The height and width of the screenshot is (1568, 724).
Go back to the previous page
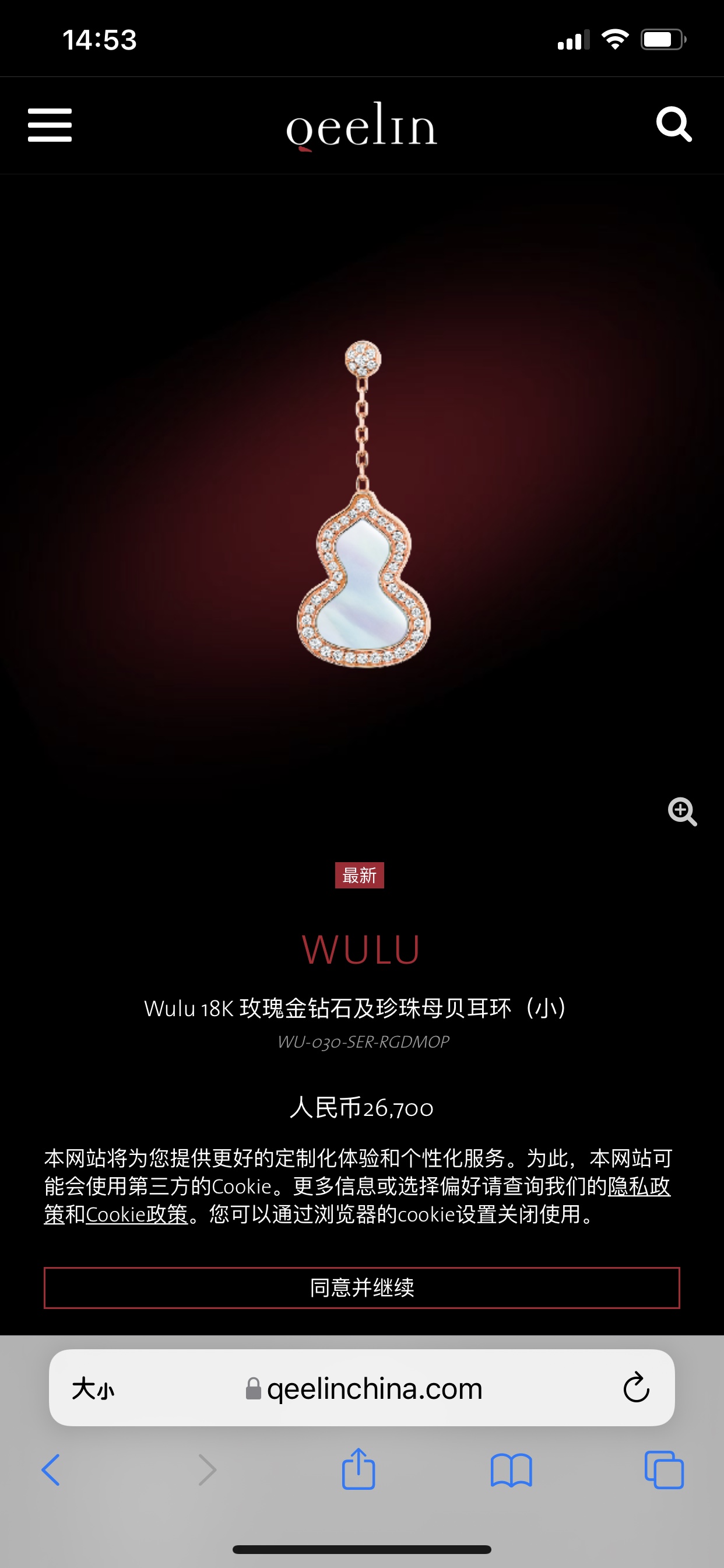51,1470
